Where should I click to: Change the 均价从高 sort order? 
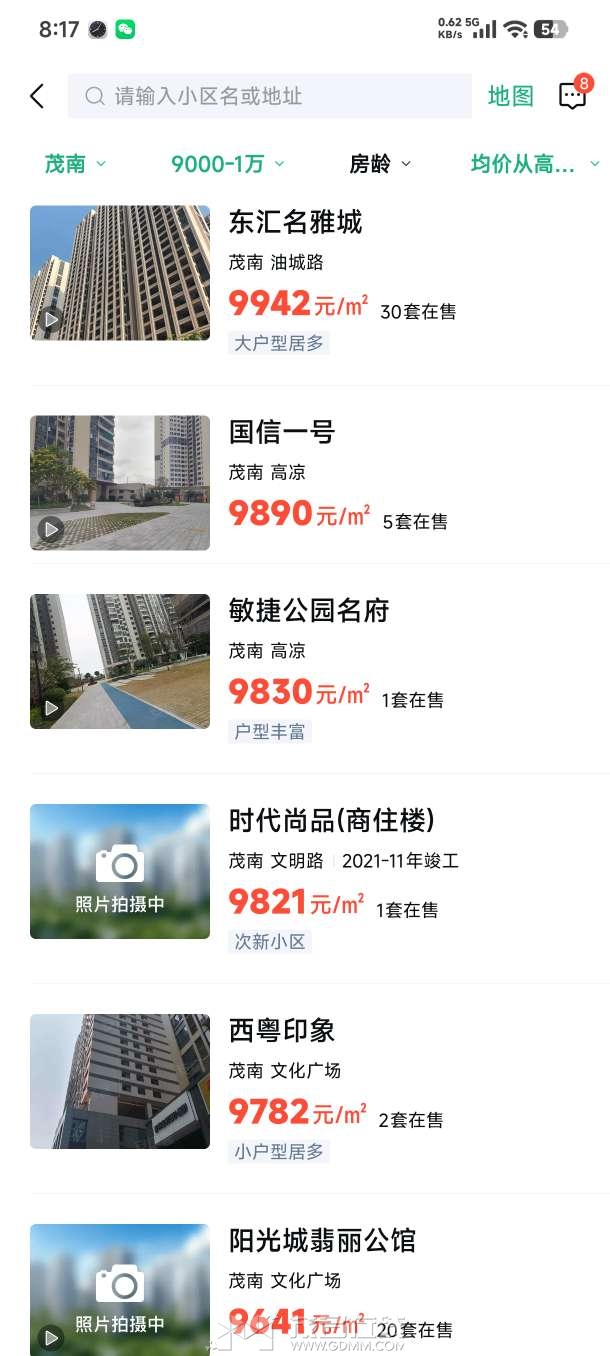coord(534,164)
